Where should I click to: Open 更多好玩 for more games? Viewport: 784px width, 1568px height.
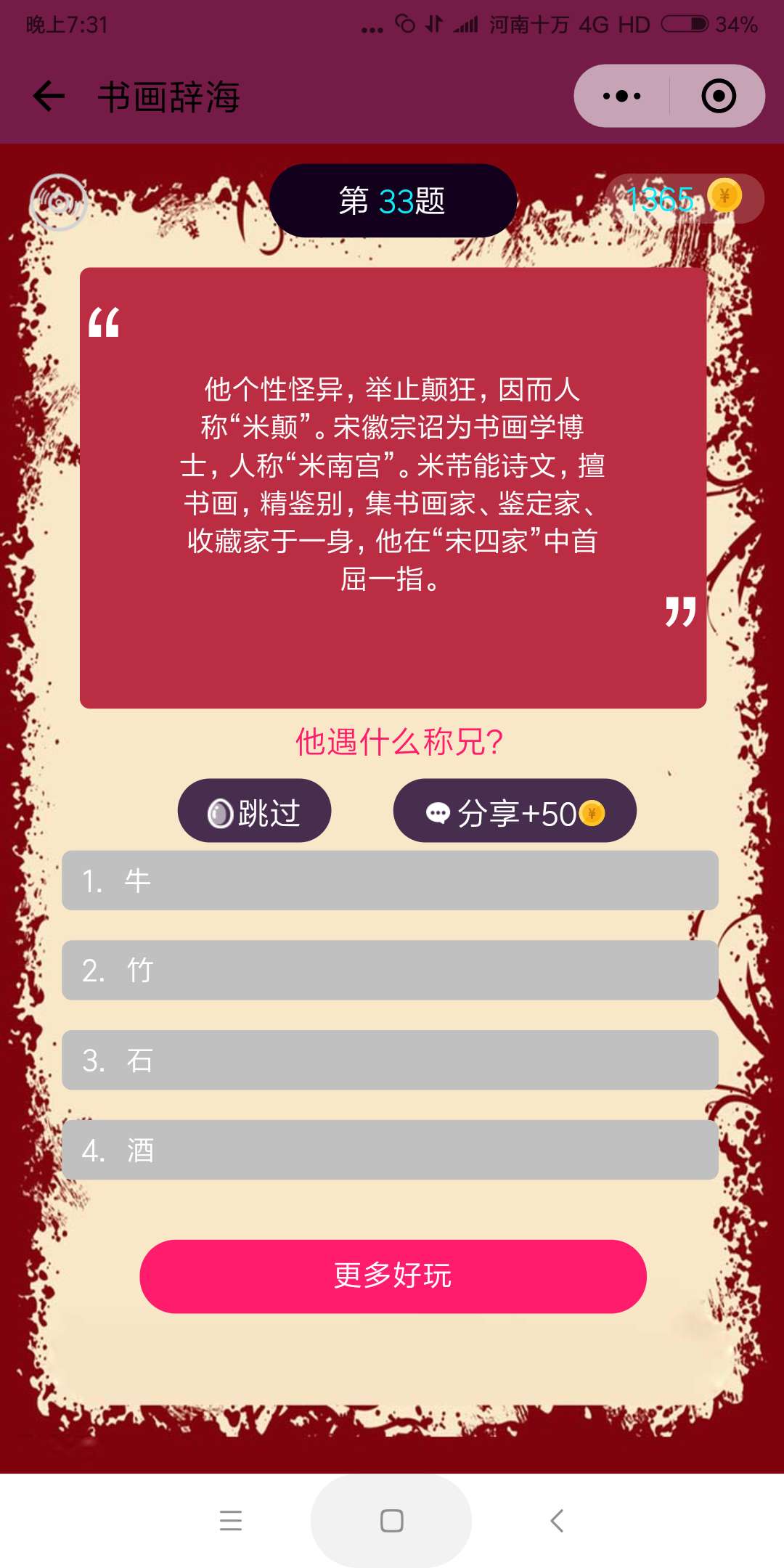[393, 1276]
